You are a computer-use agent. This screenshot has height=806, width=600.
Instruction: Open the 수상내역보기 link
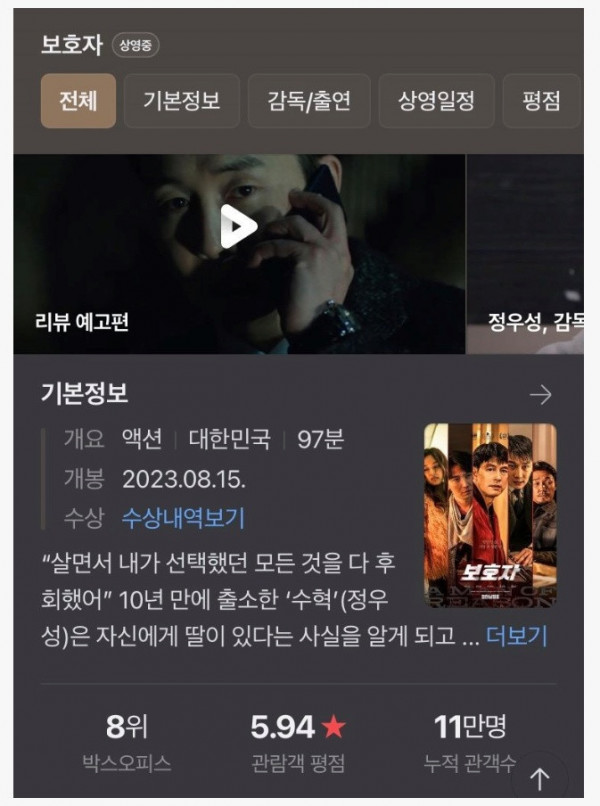pos(183,518)
